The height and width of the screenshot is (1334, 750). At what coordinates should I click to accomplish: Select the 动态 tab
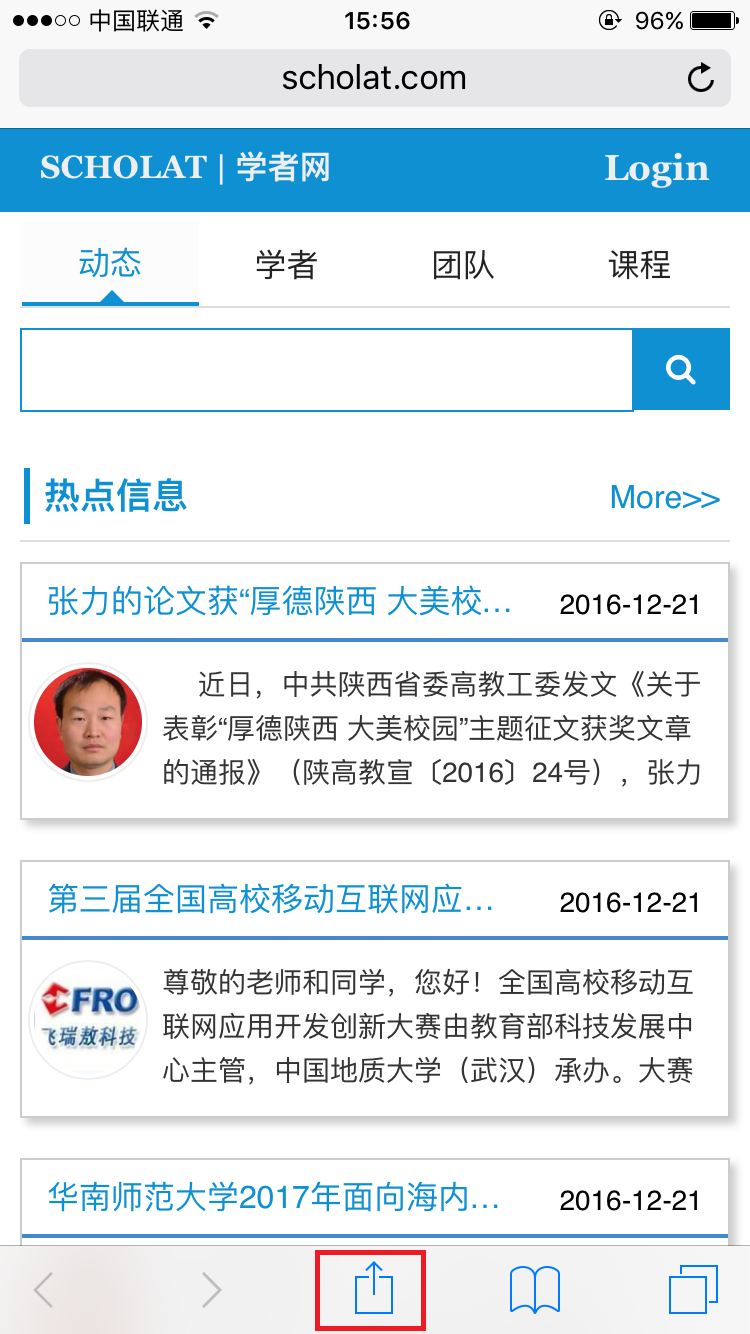[x=110, y=265]
